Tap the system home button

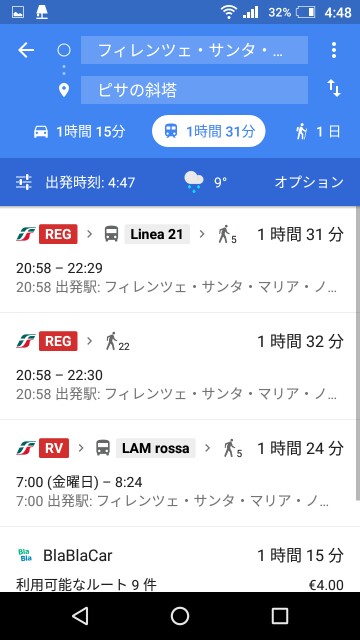pyautogui.click(x=180, y=616)
